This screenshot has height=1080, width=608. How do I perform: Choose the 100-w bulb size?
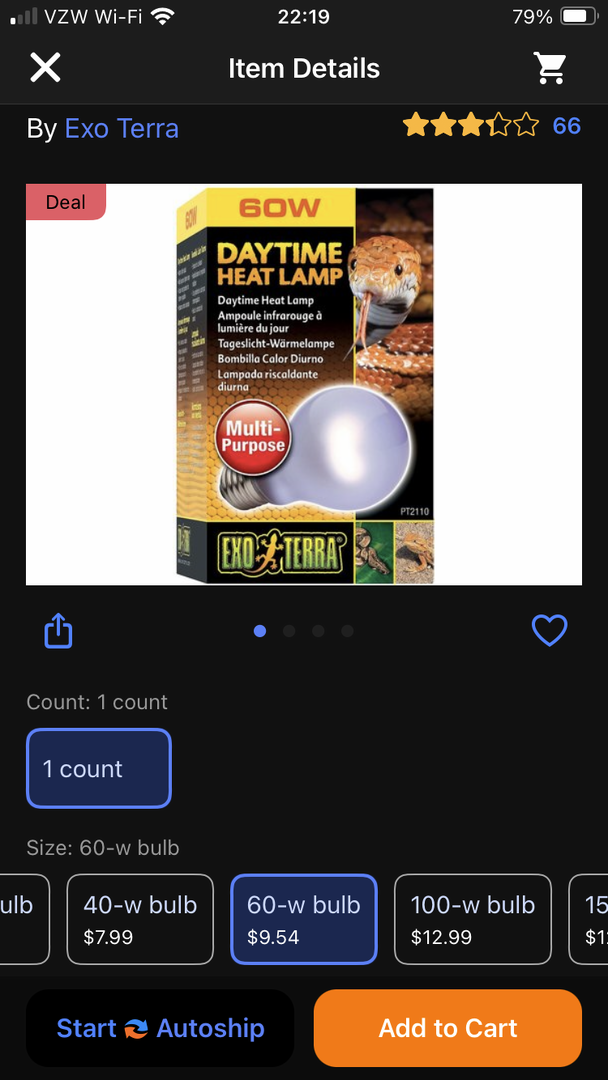click(473, 919)
